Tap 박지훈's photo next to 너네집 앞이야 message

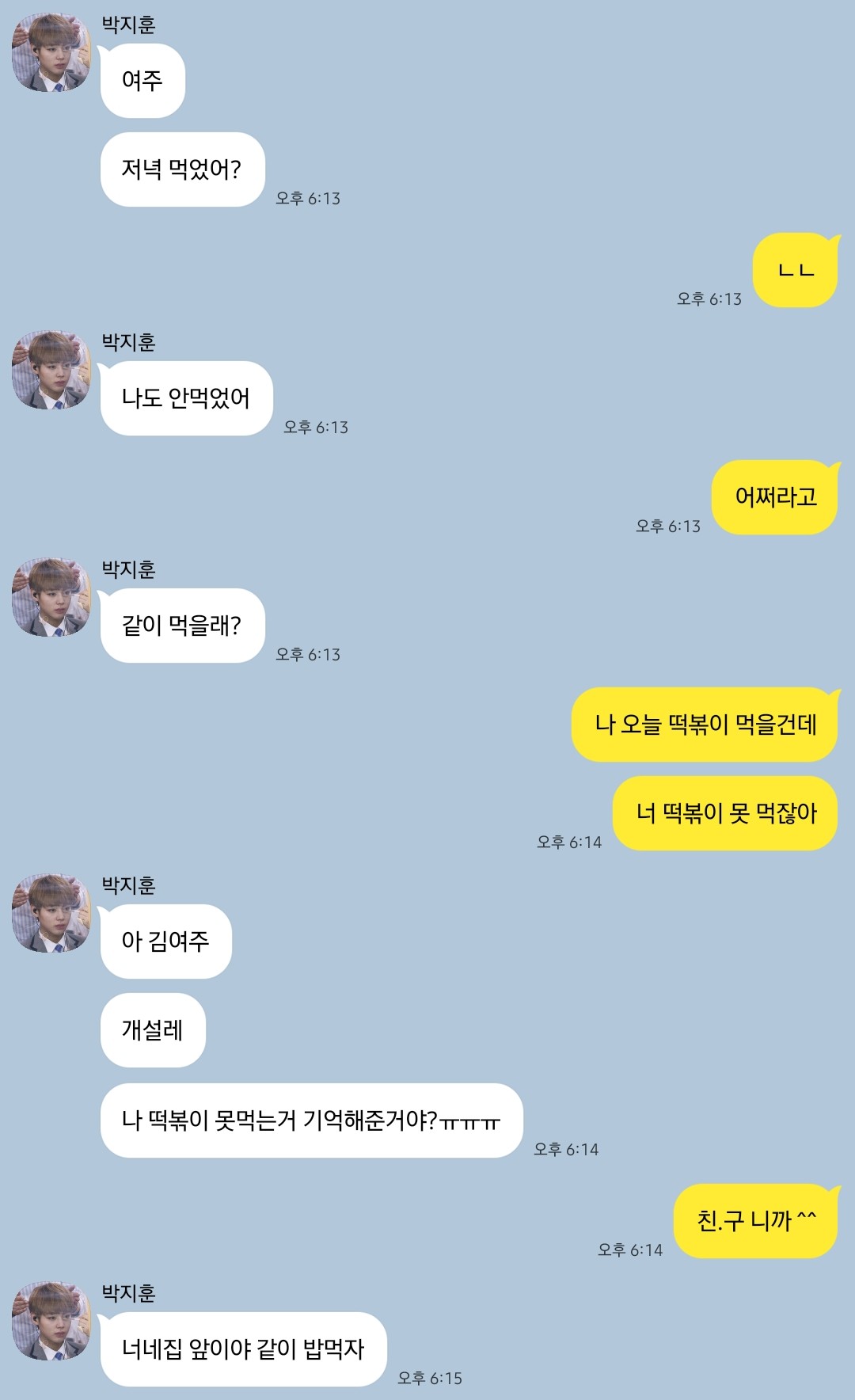click(x=51, y=1321)
